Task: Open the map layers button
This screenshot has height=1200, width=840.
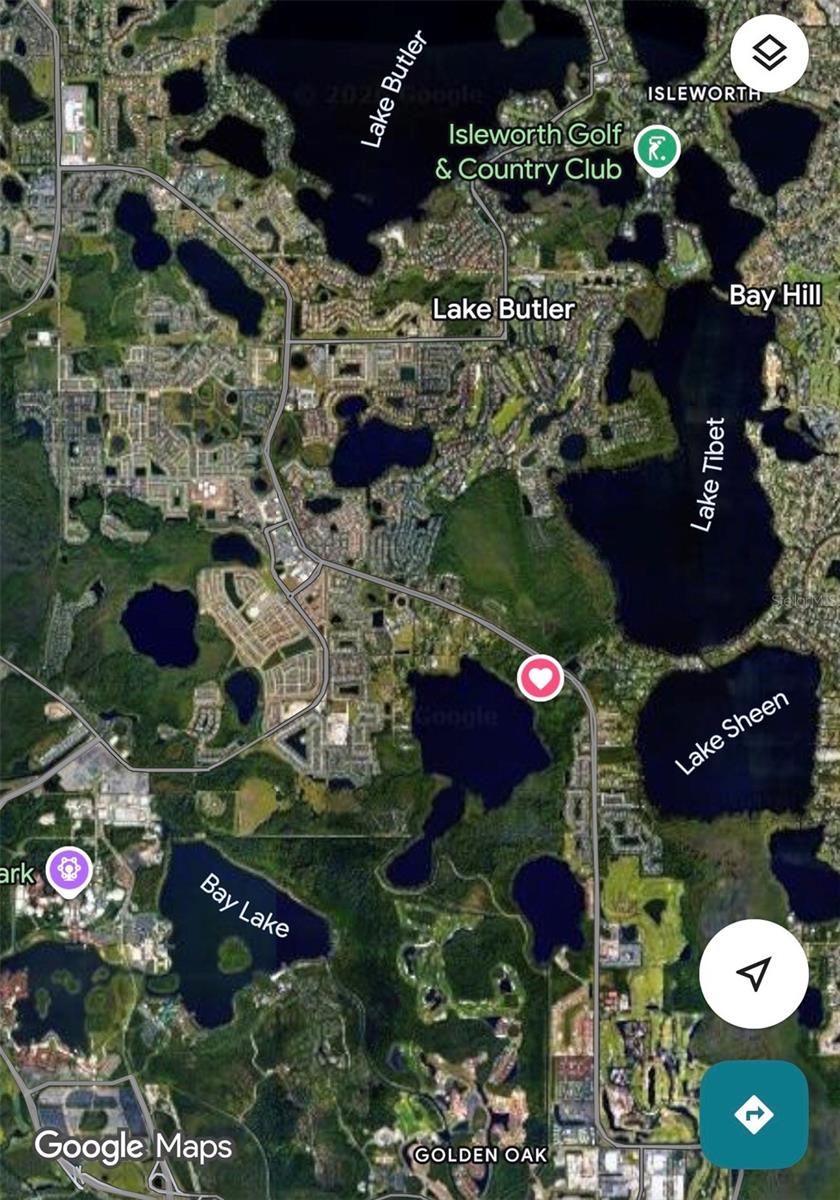Action: 769,54
